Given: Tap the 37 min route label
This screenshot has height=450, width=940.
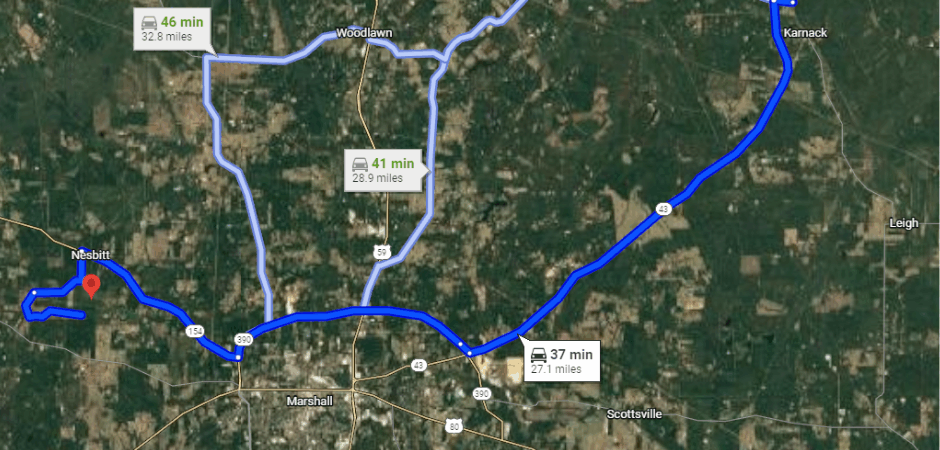Looking at the screenshot, I should pyautogui.click(x=561, y=361).
